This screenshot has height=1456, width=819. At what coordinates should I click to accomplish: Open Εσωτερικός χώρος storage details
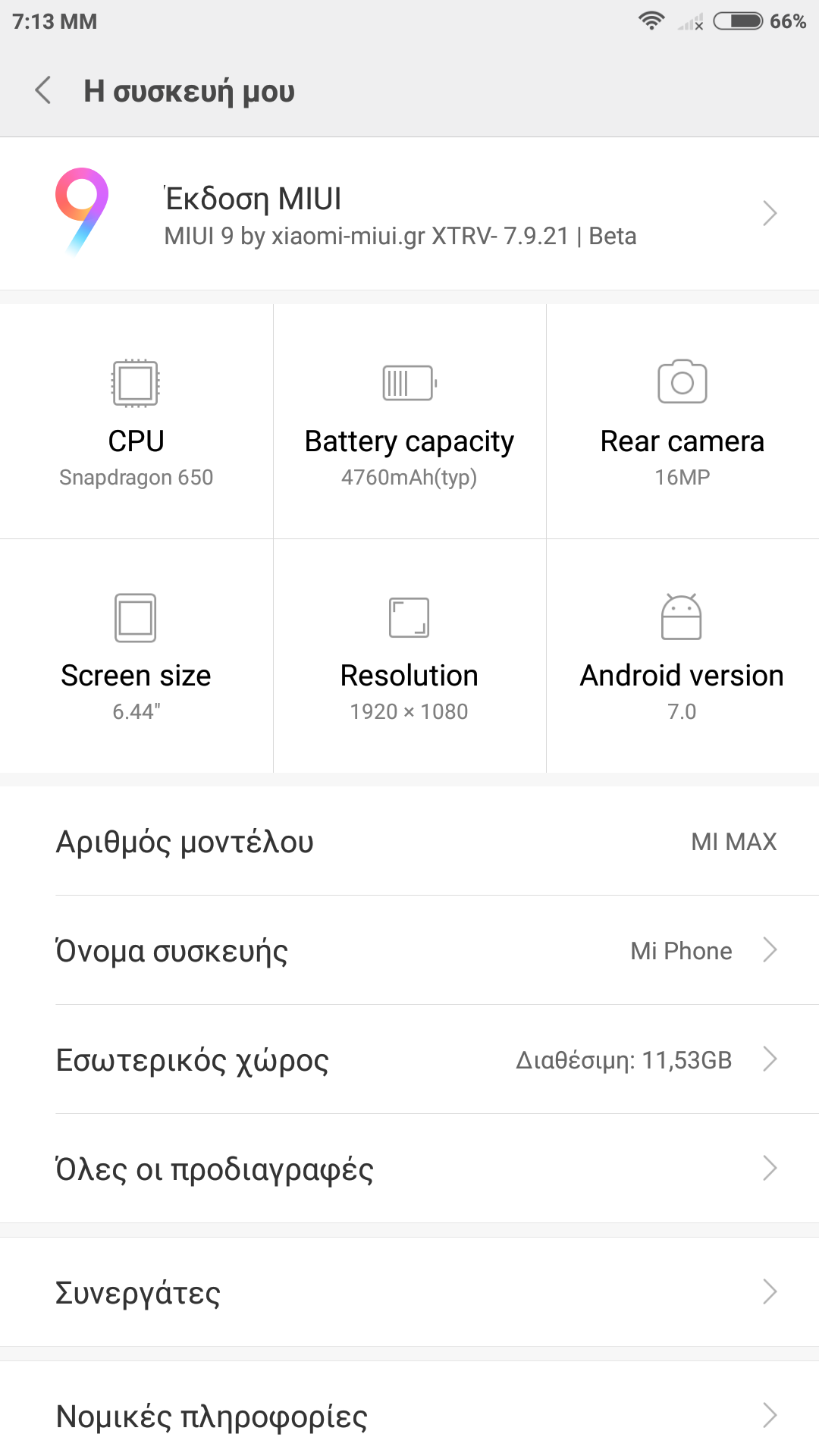click(x=409, y=1059)
